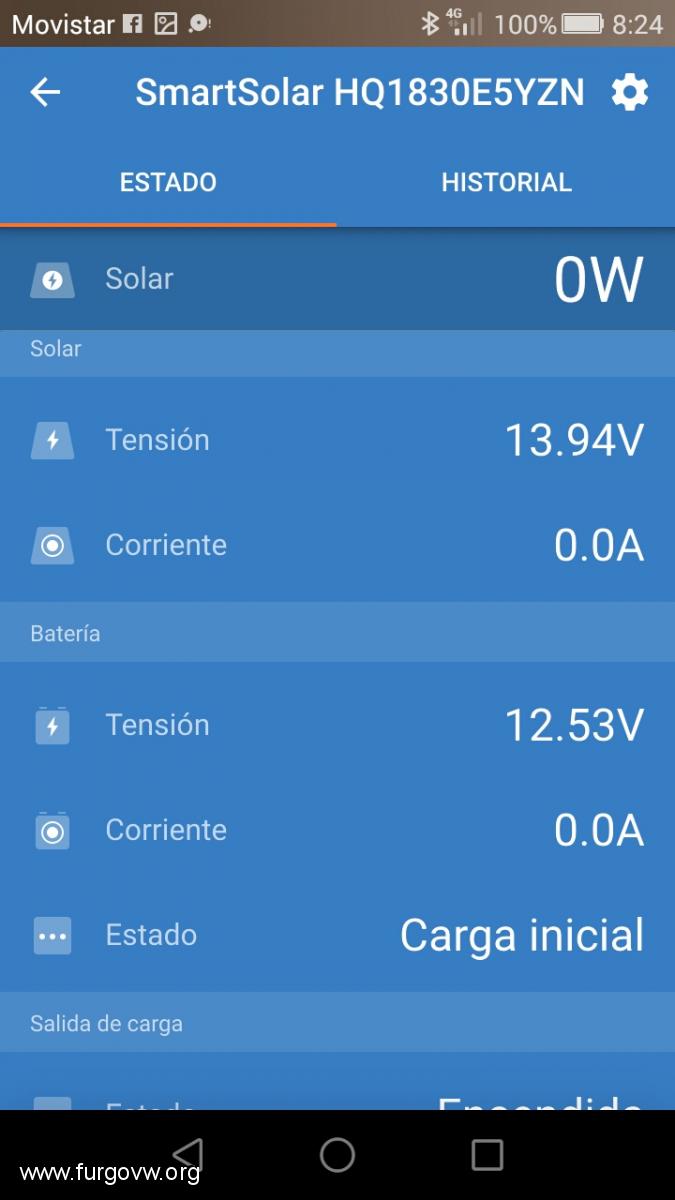The image size is (675, 1200).
Task: Tap the system home button
Action: 337,1155
